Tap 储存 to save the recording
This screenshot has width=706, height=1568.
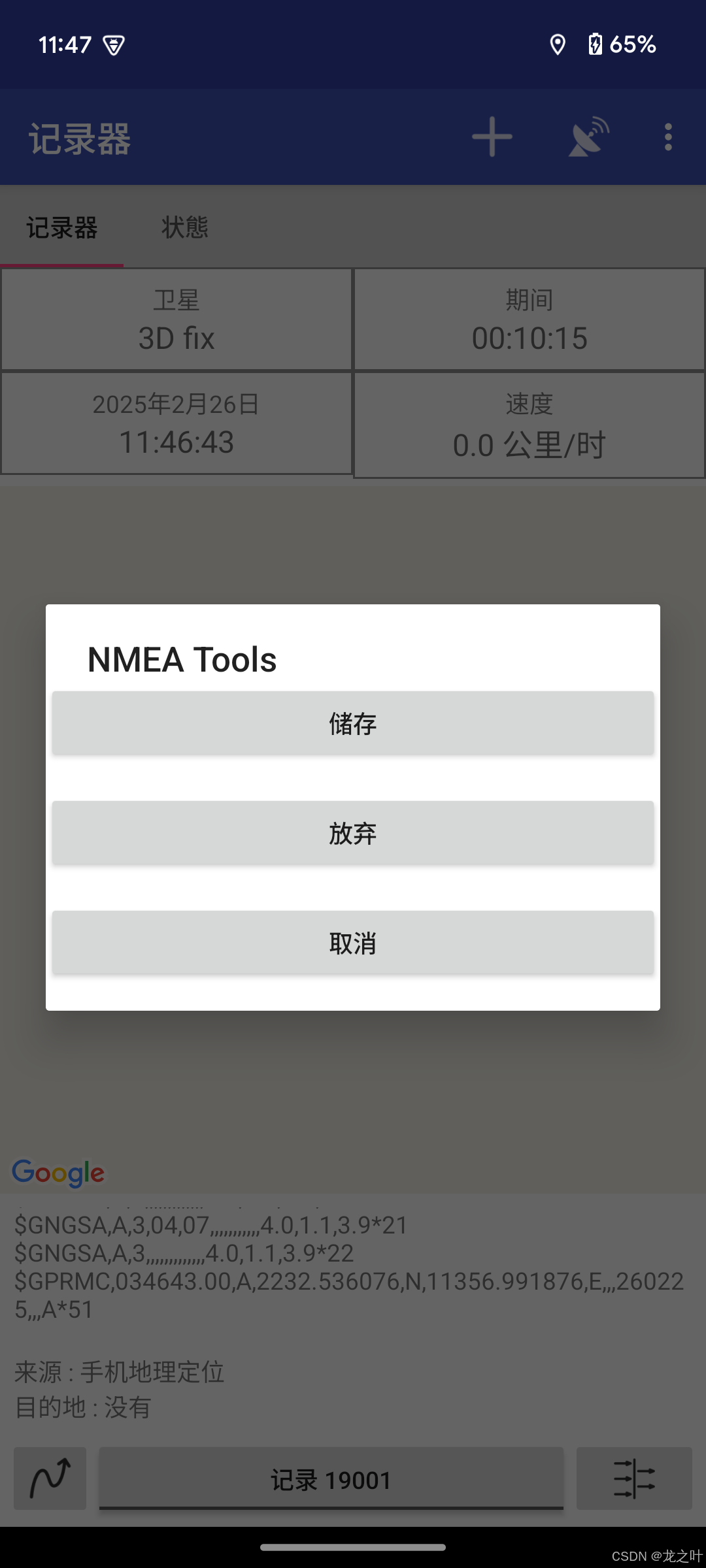pyautogui.click(x=353, y=723)
